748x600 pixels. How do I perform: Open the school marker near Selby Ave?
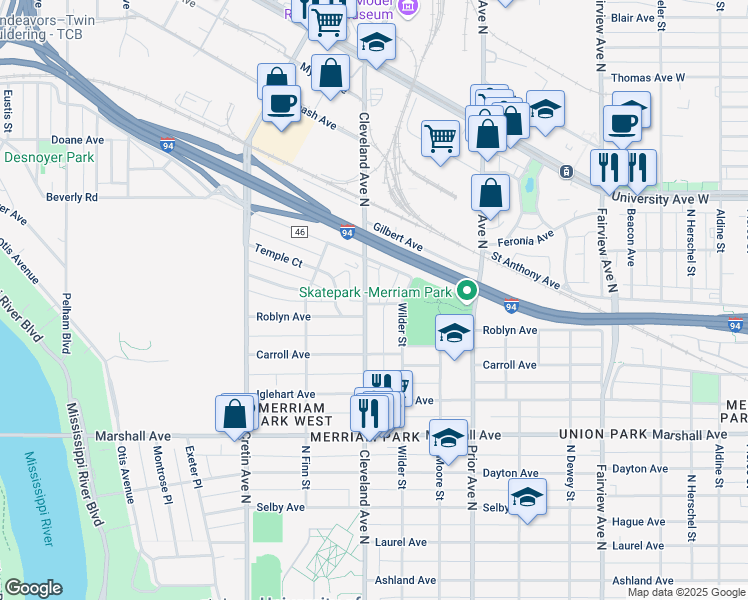click(527, 500)
